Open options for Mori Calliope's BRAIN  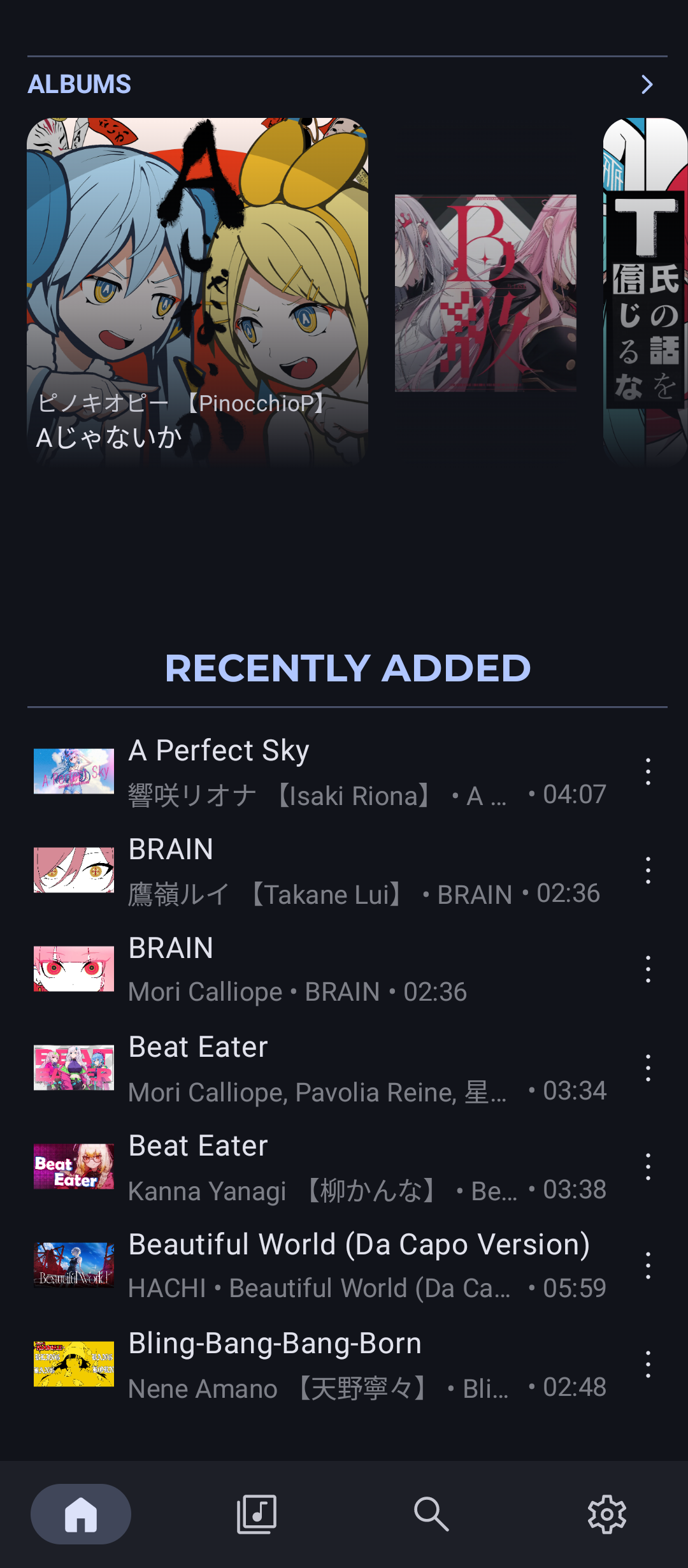pos(648,969)
